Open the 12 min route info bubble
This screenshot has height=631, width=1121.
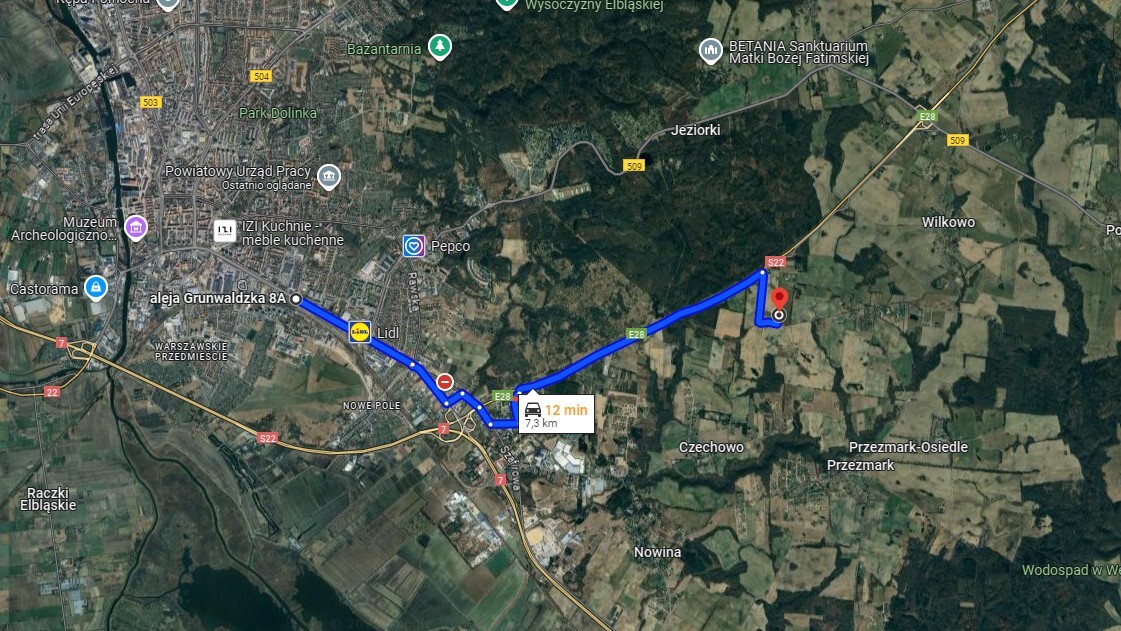pyautogui.click(x=556, y=413)
